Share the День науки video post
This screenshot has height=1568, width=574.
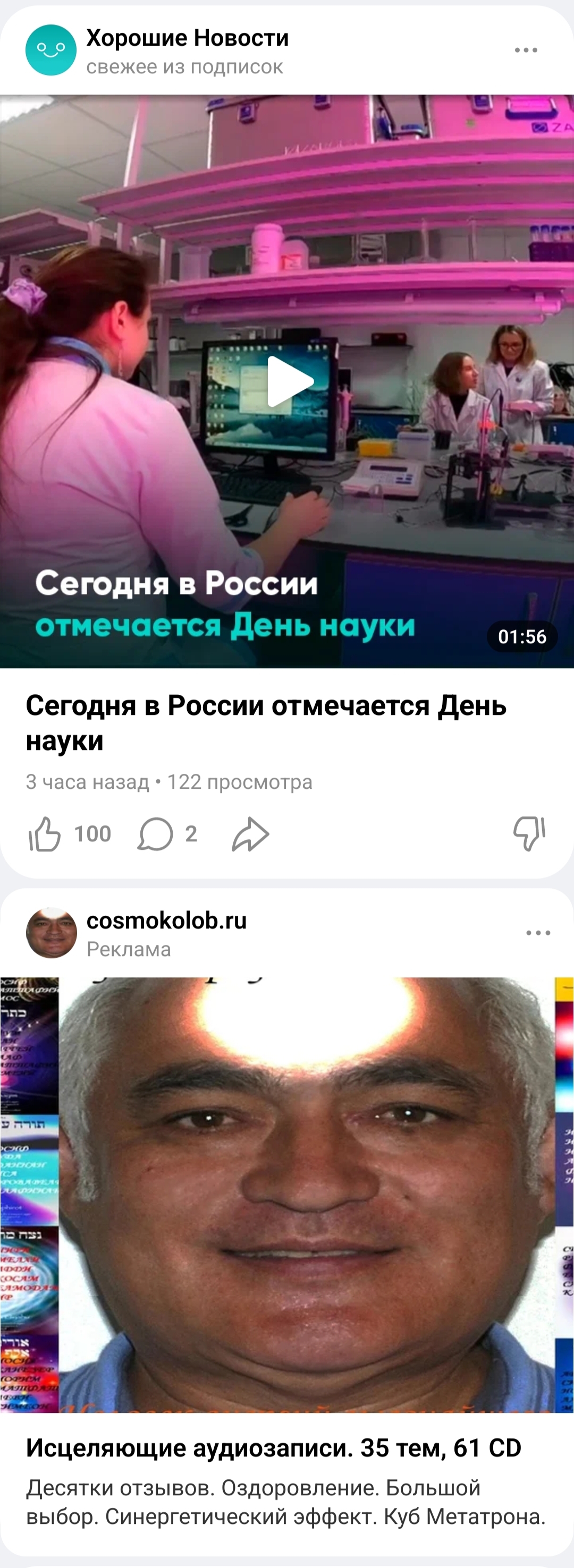coord(250,833)
